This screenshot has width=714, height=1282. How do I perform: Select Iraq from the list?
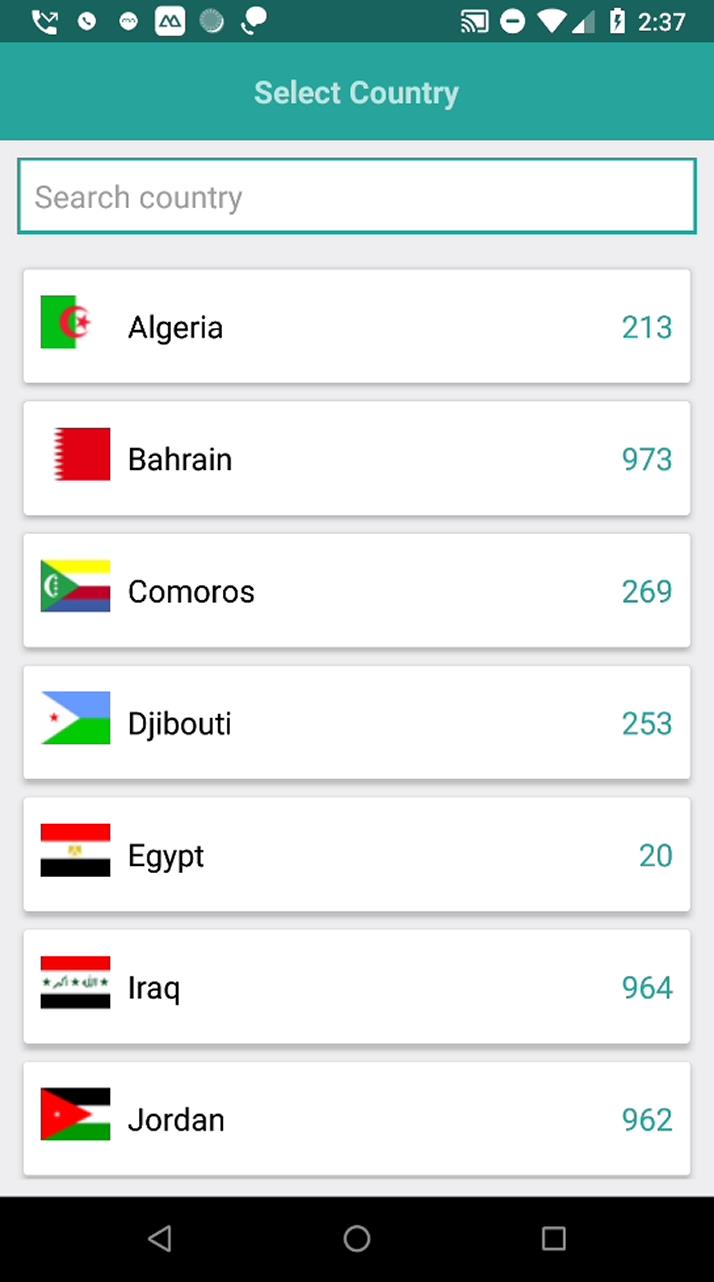tap(357, 986)
